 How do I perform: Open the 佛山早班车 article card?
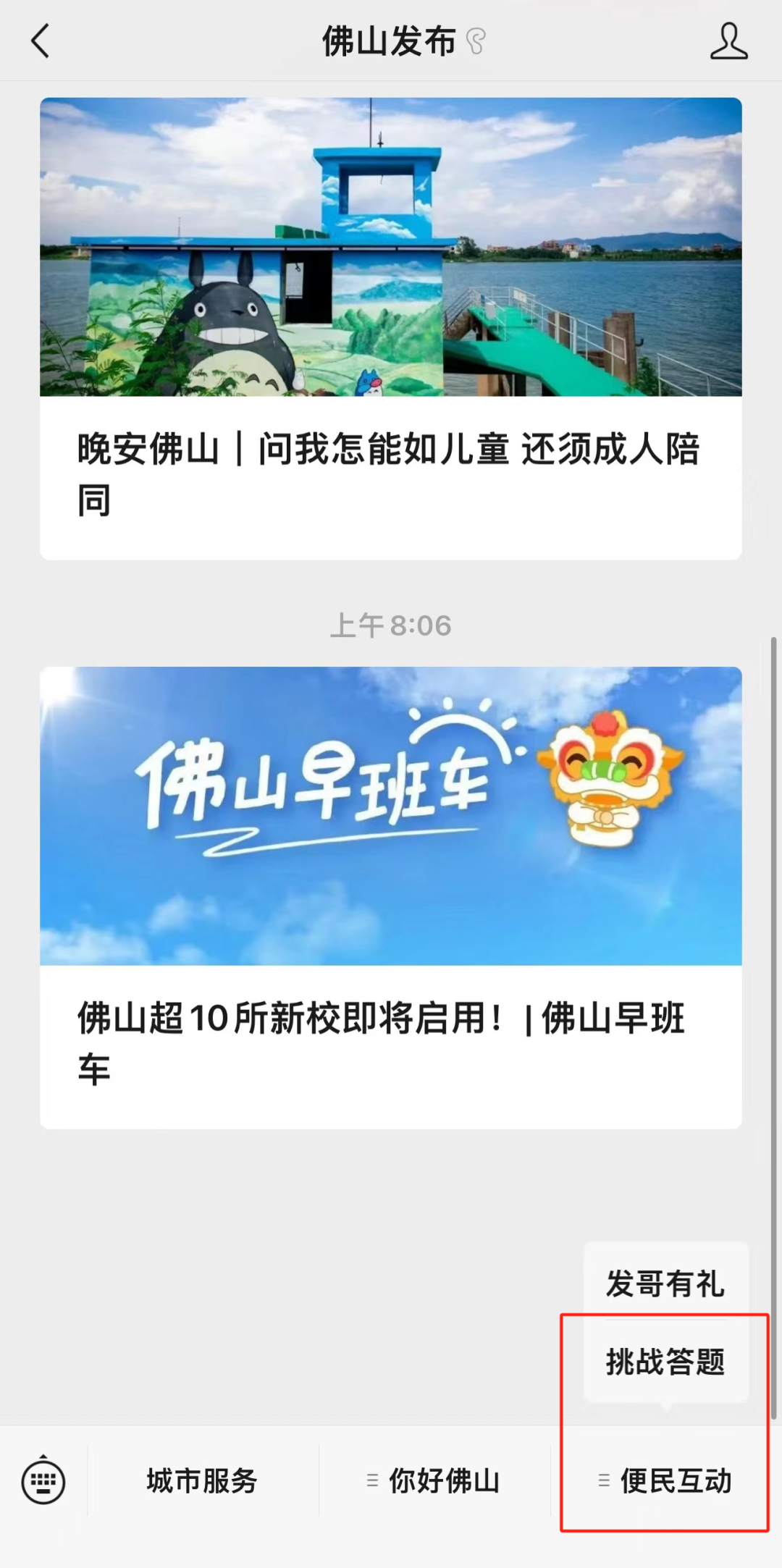pyautogui.click(x=391, y=898)
